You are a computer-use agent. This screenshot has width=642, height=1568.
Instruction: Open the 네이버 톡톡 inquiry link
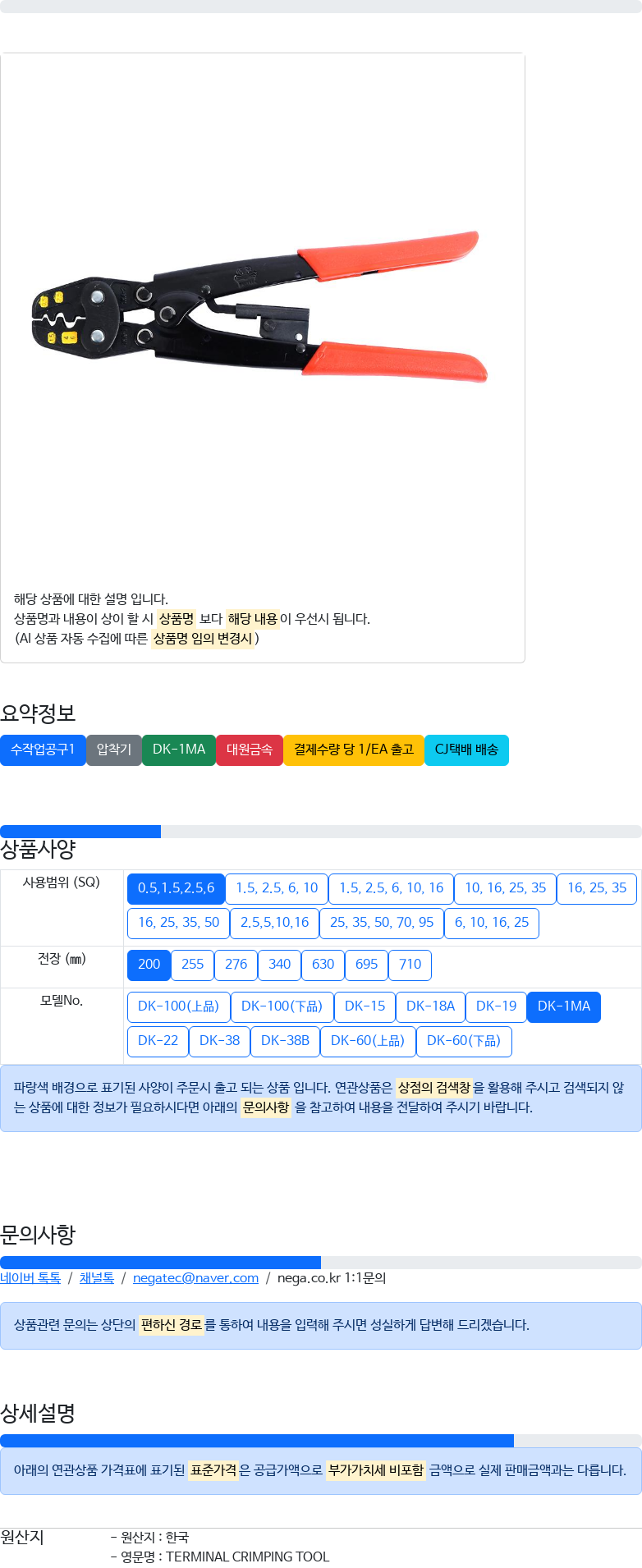30,1277
